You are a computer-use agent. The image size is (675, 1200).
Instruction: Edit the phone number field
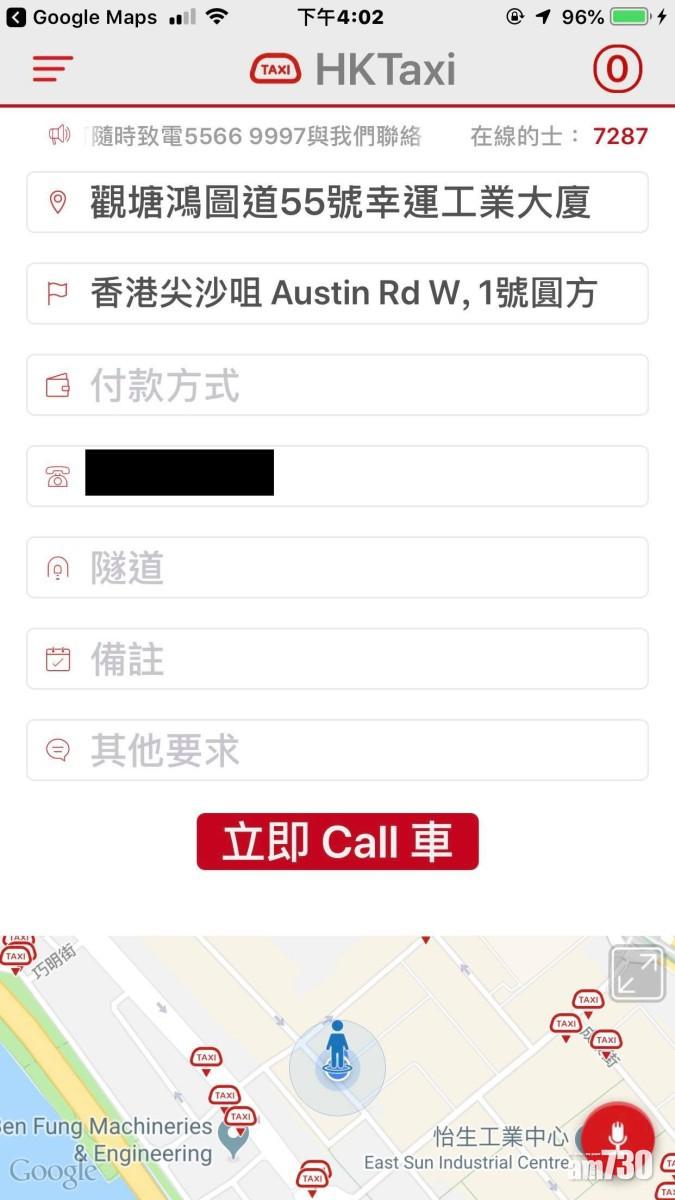click(x=338, y=476)
